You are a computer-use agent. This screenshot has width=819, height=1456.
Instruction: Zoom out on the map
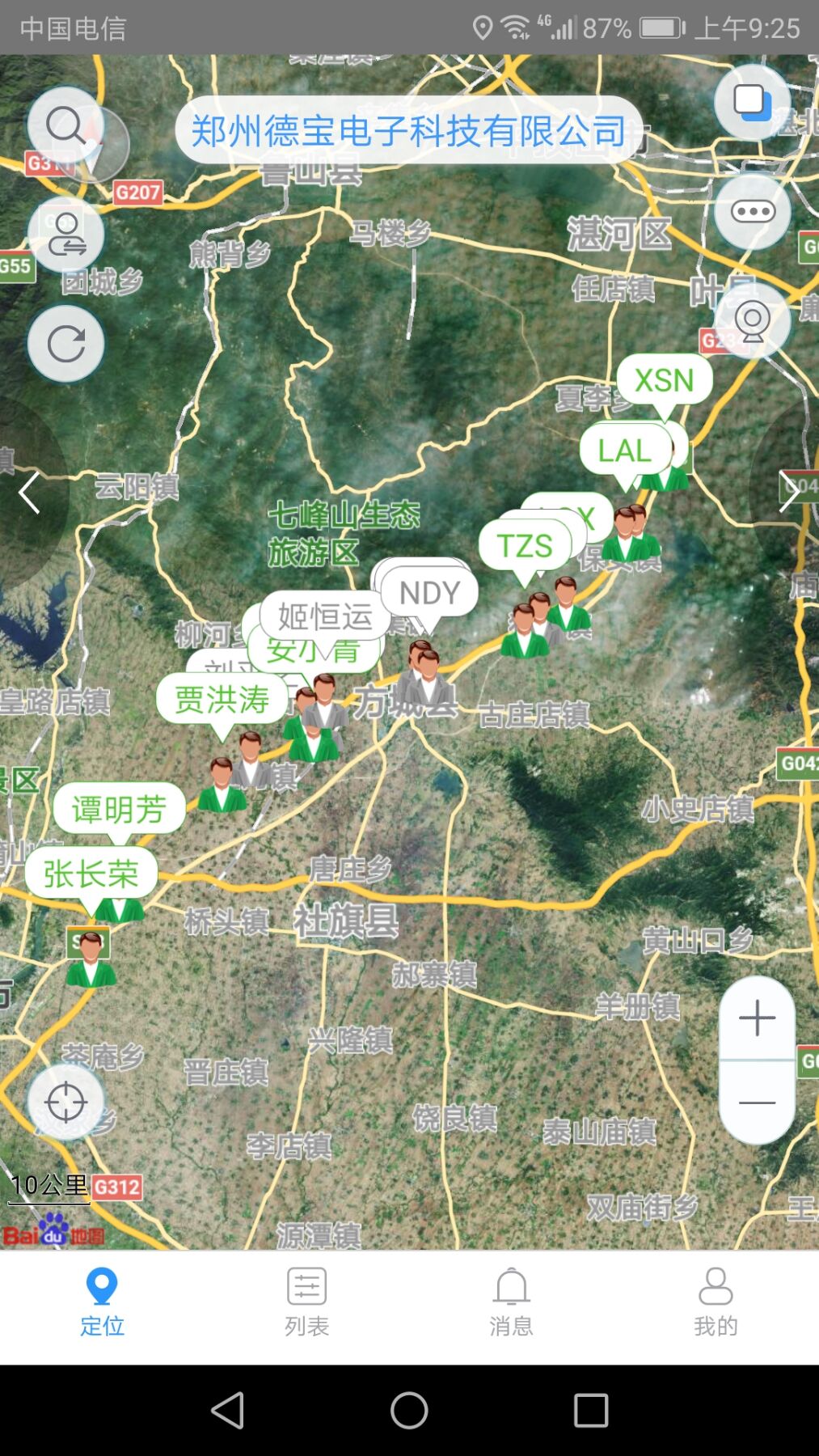(757, 1103)
